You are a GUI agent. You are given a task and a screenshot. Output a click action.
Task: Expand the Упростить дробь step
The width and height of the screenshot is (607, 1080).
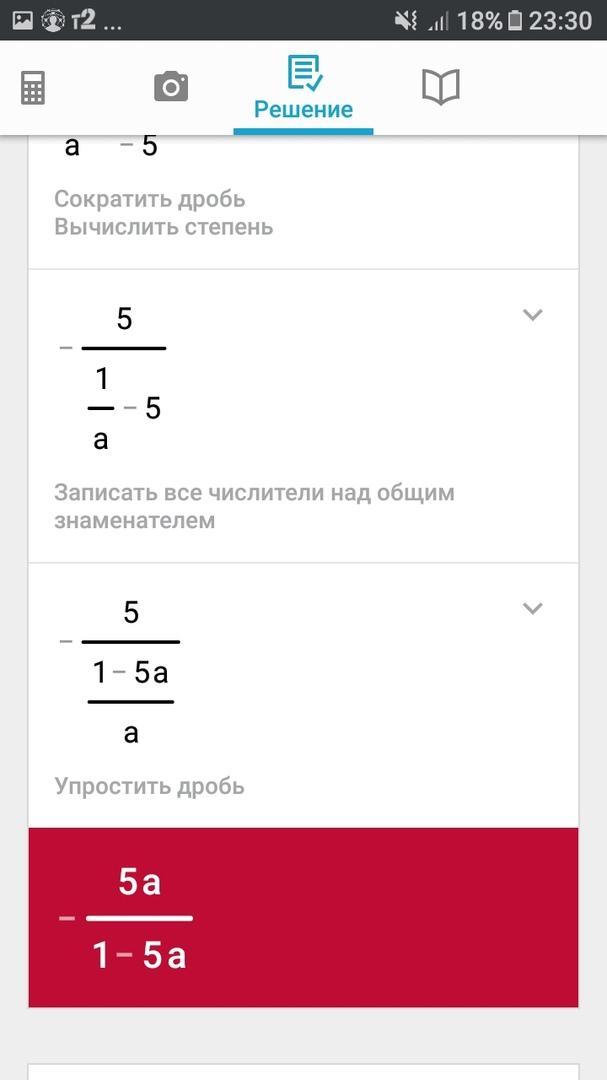click(532, 608)
